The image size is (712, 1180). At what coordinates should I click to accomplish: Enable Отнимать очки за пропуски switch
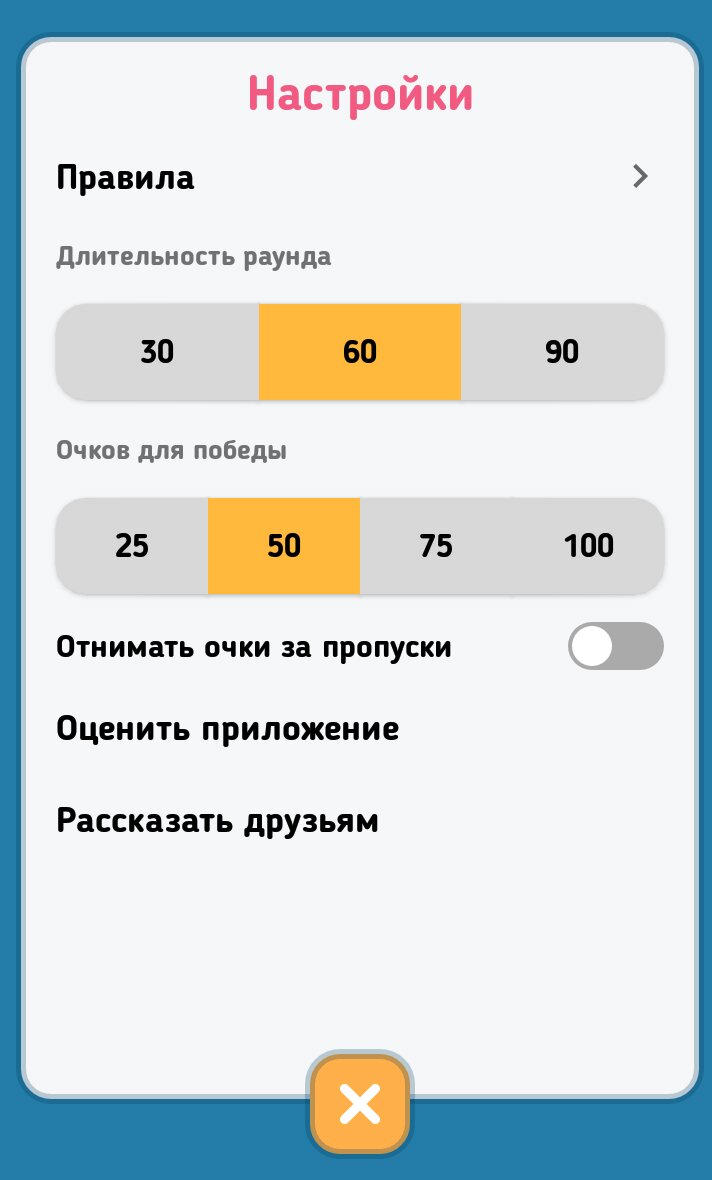click(x=616, y=646)
